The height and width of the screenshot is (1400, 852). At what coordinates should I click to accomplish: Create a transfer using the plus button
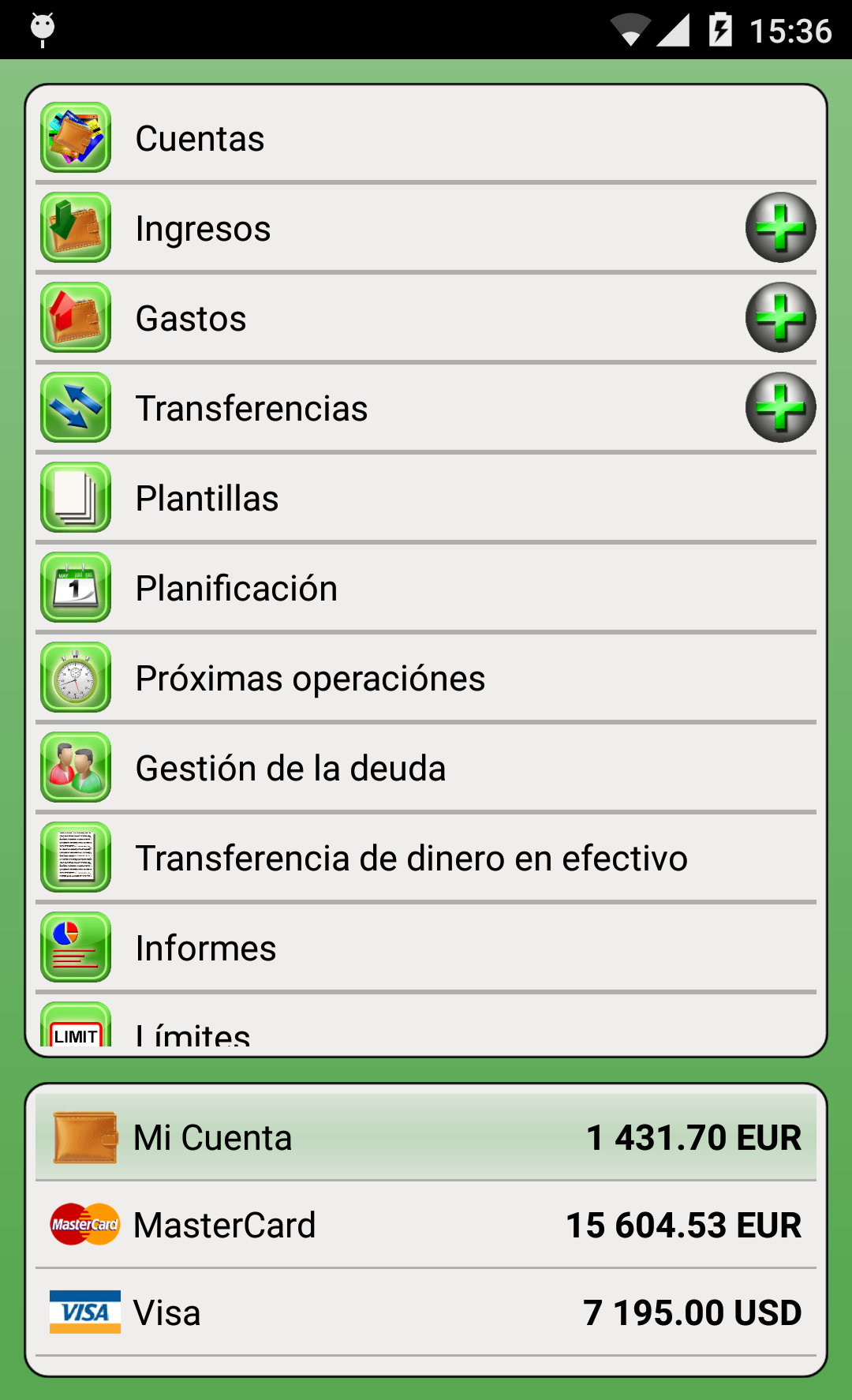coord(780,407)
